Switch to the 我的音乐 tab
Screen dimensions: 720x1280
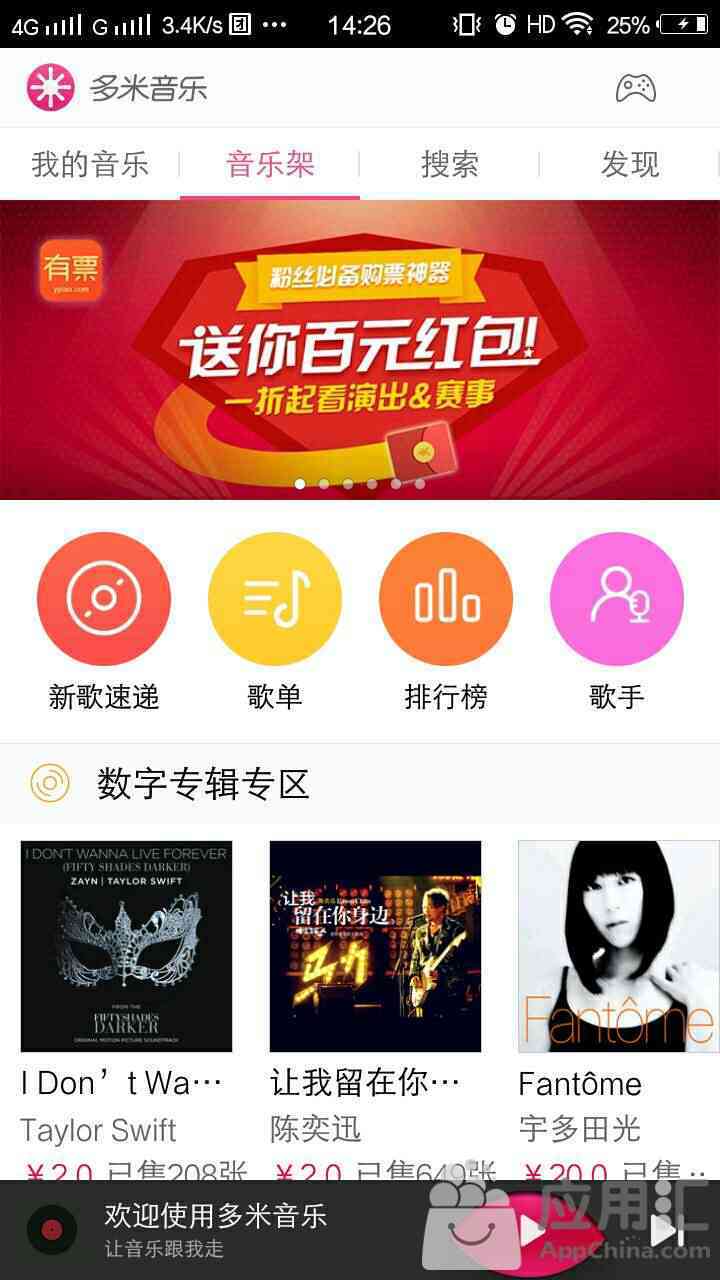pyautogui.click(x=90, y=164)
